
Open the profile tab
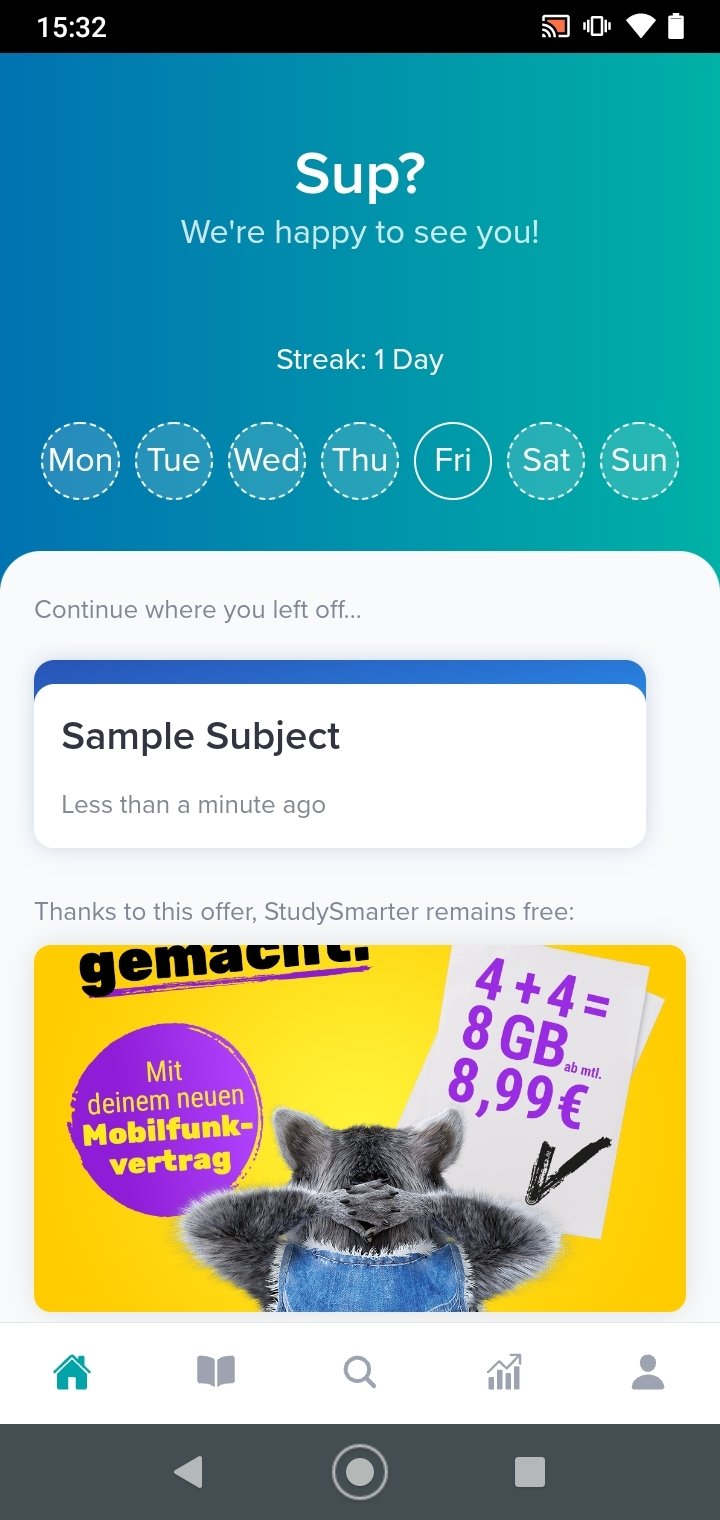(648, 1372)
